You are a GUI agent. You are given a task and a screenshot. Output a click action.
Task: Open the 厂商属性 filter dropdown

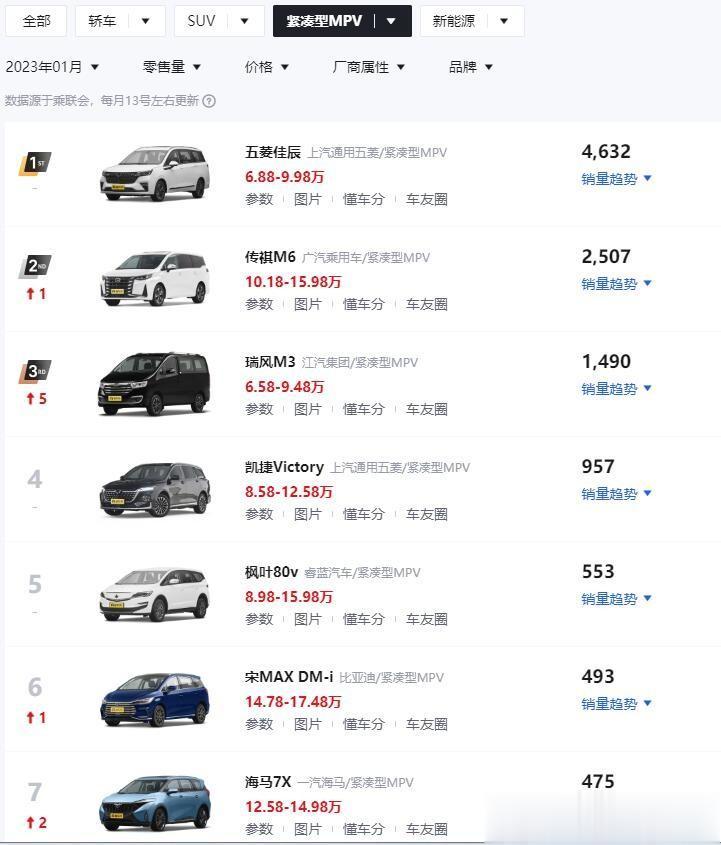pos(369,67)
